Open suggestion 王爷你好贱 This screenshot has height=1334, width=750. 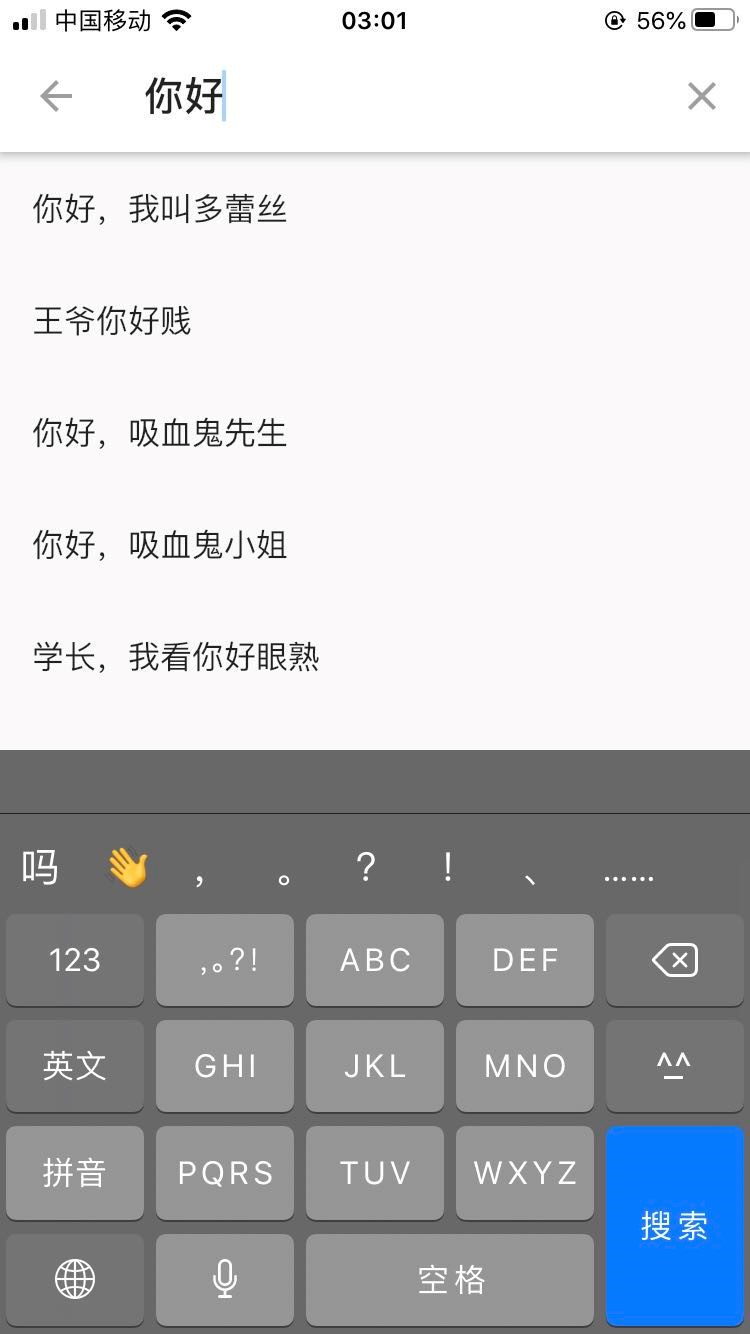pyautogui.click(x=112, y=321)
